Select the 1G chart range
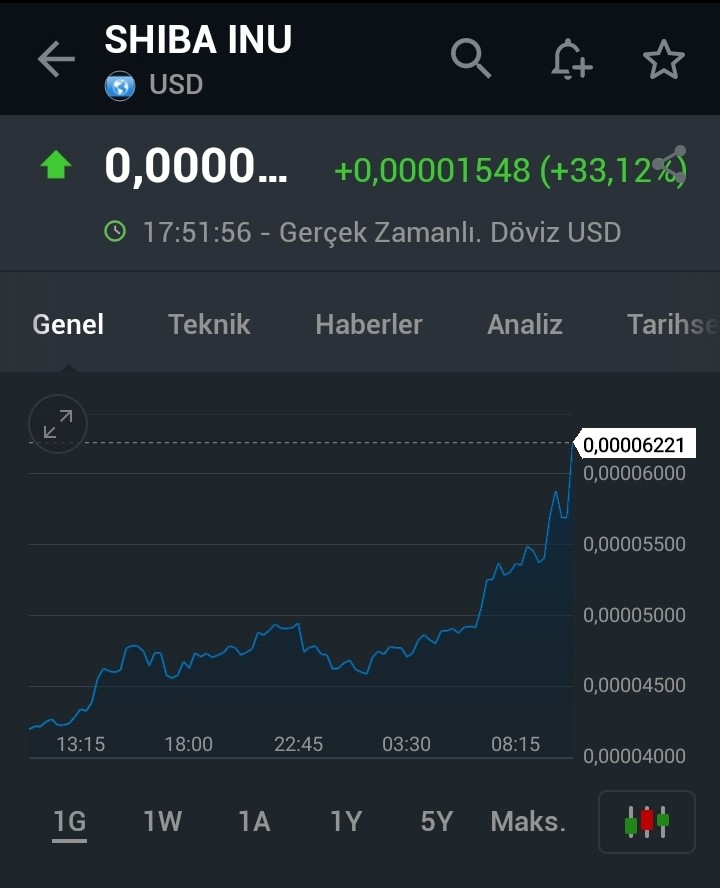The image size is (720, 888). coord(69,822)
